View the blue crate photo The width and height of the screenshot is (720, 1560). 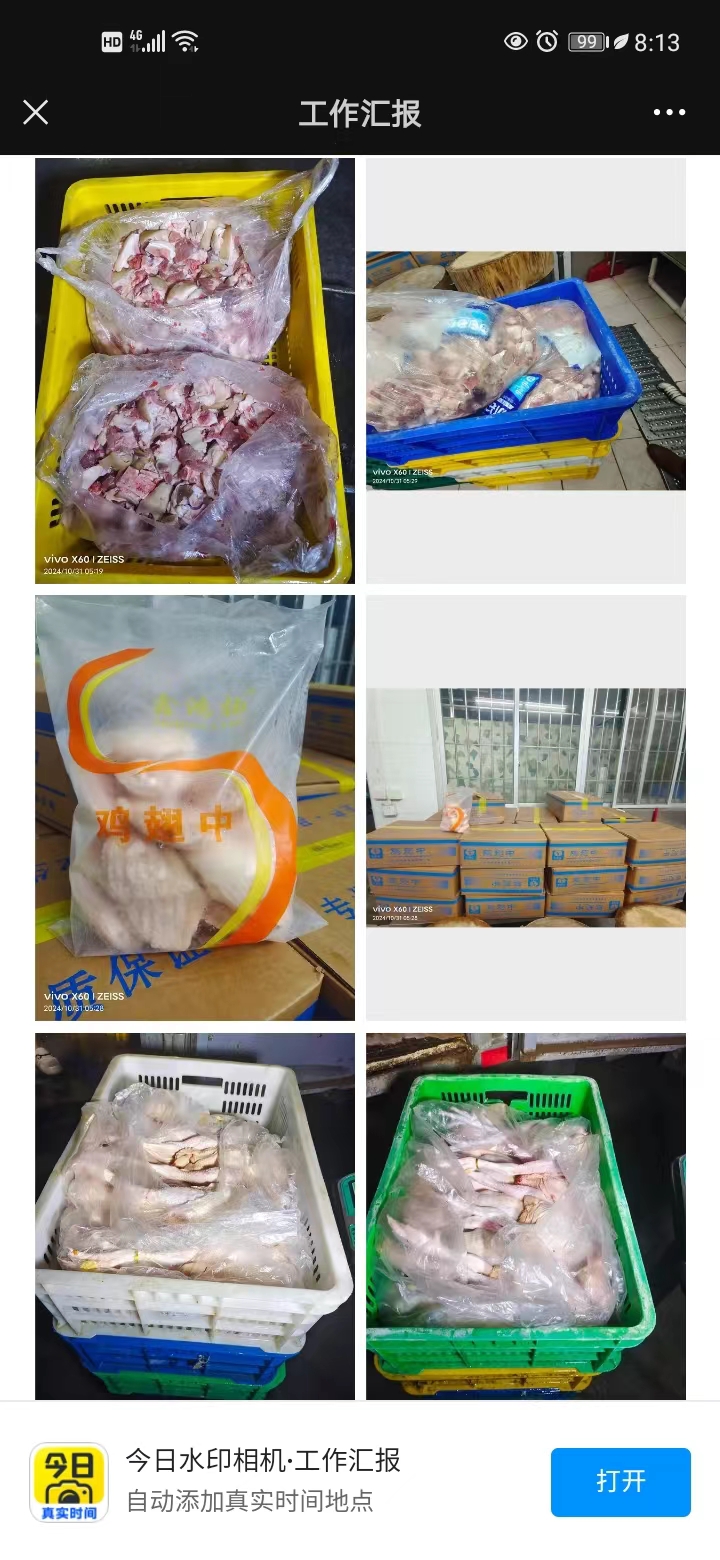tap(525, 370)
